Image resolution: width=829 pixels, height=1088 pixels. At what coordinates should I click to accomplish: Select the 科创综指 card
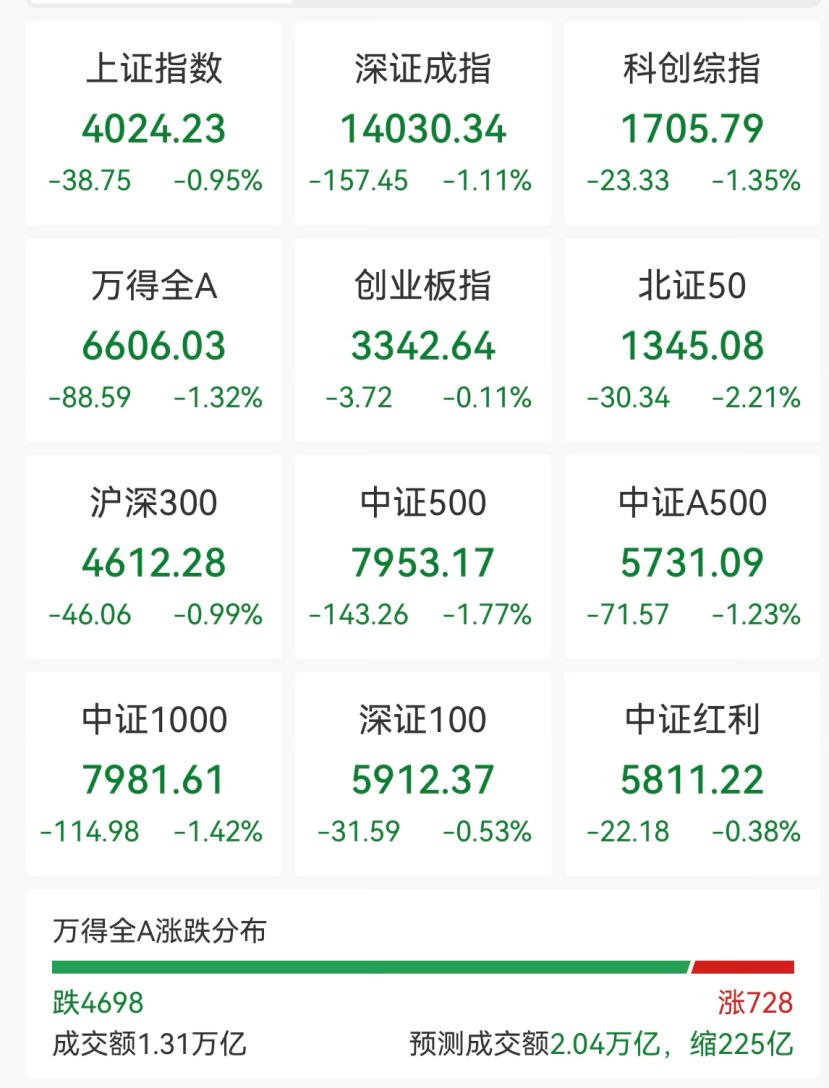[x=692, y=124]
